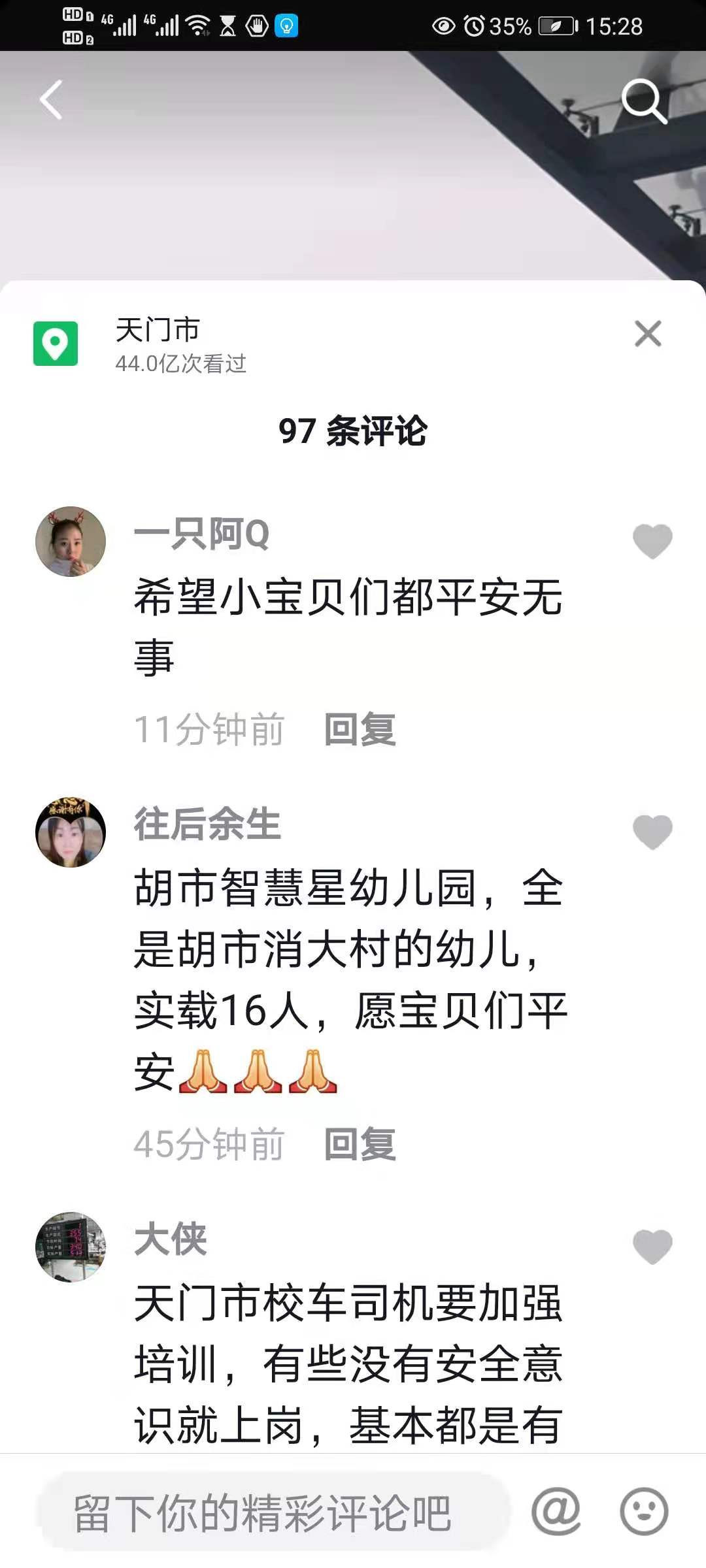Open 一只阿Q's profile avatar

(71, 542)
